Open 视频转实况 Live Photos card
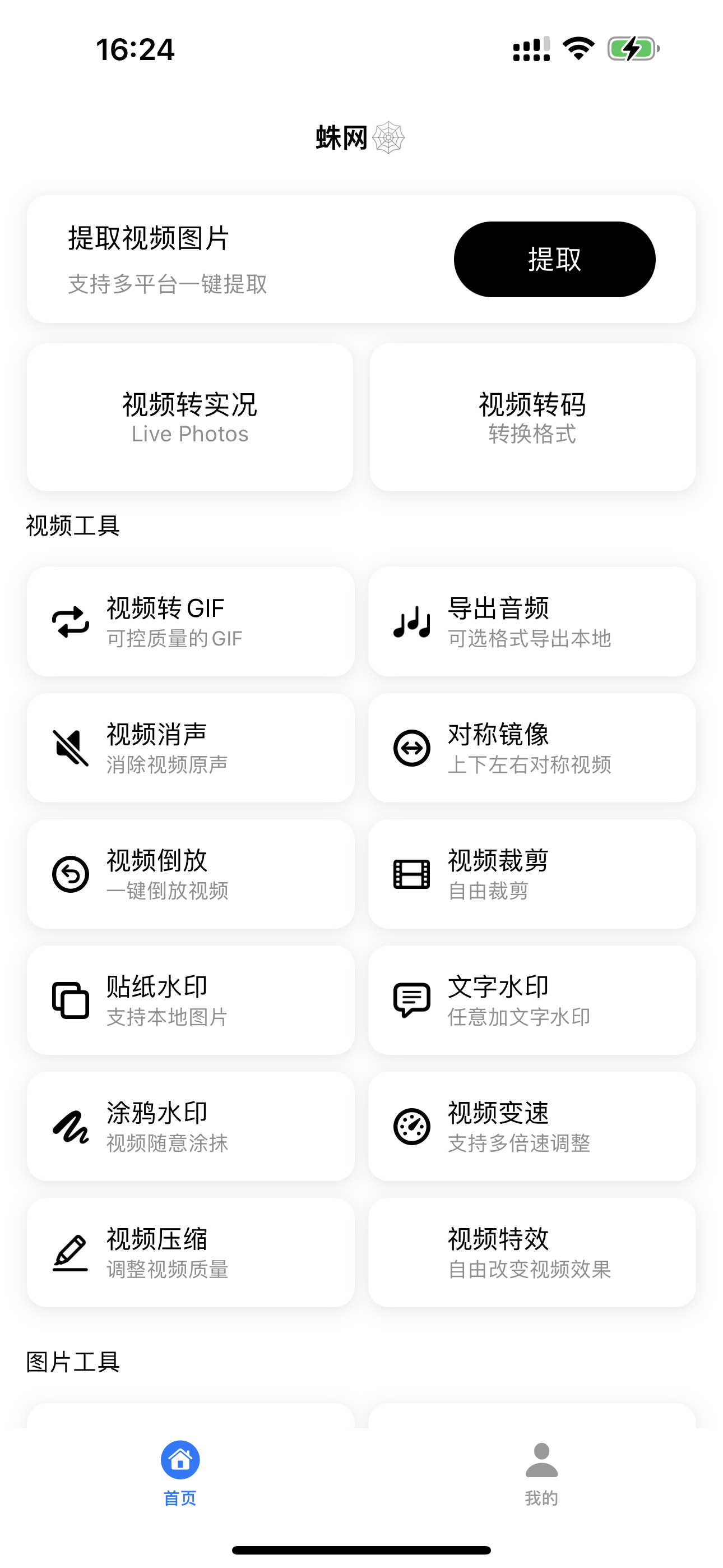This screenshot has height=1568, width=723. click(190, 418)
